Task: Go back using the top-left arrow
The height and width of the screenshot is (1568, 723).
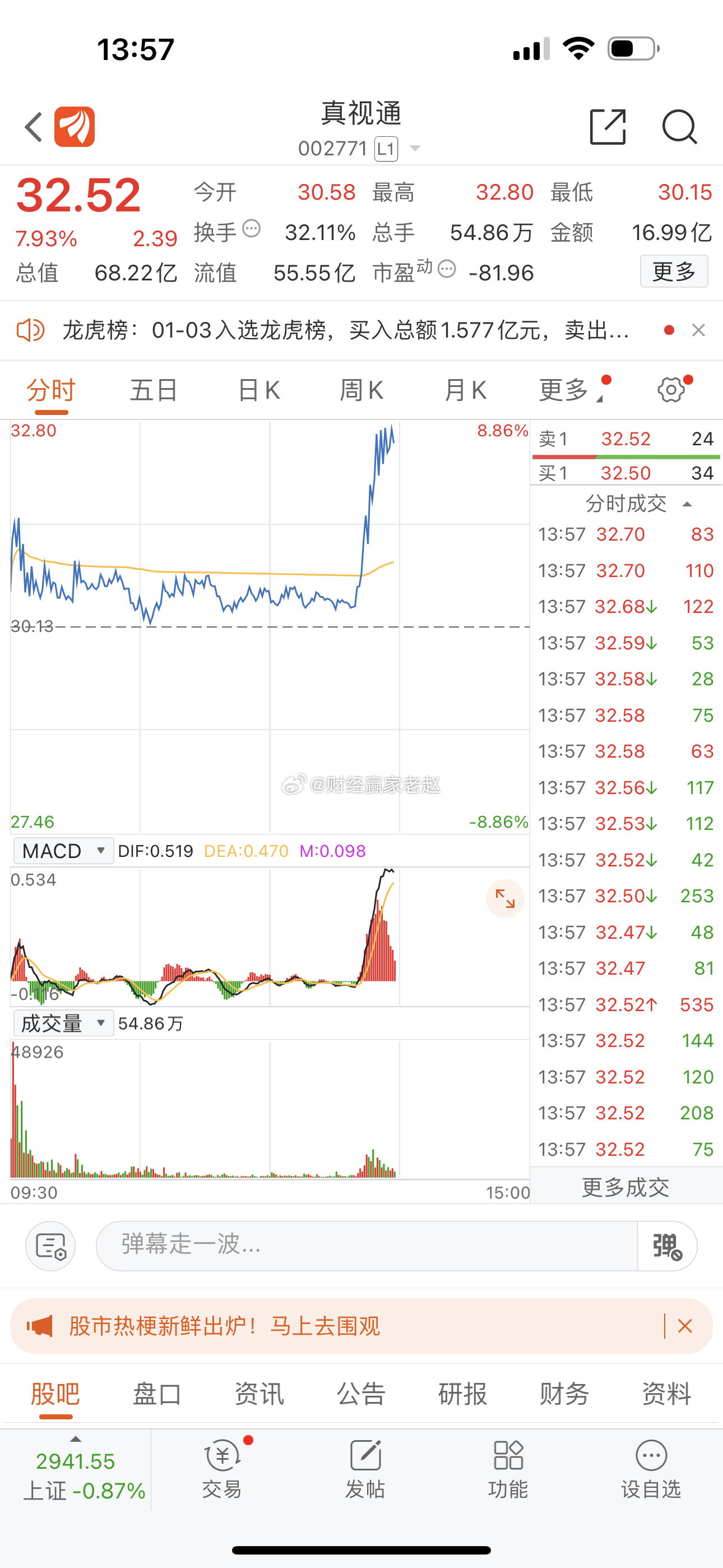Action: pos(34,127)
